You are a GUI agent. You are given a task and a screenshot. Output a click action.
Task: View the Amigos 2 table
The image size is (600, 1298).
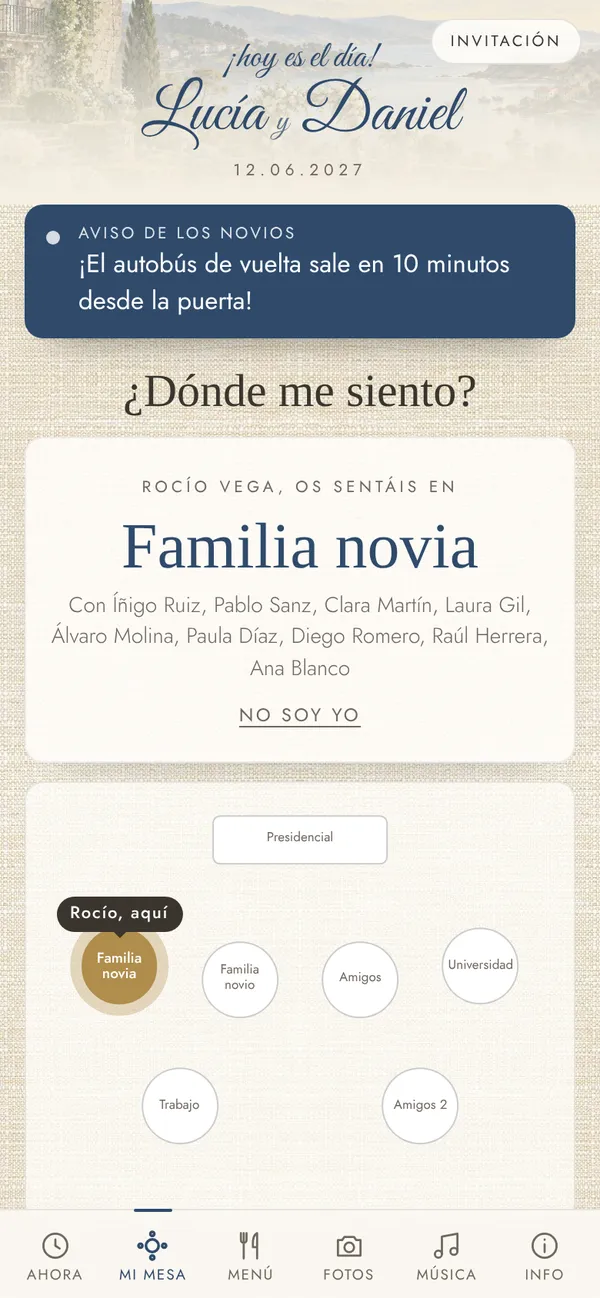(420, 1106)
